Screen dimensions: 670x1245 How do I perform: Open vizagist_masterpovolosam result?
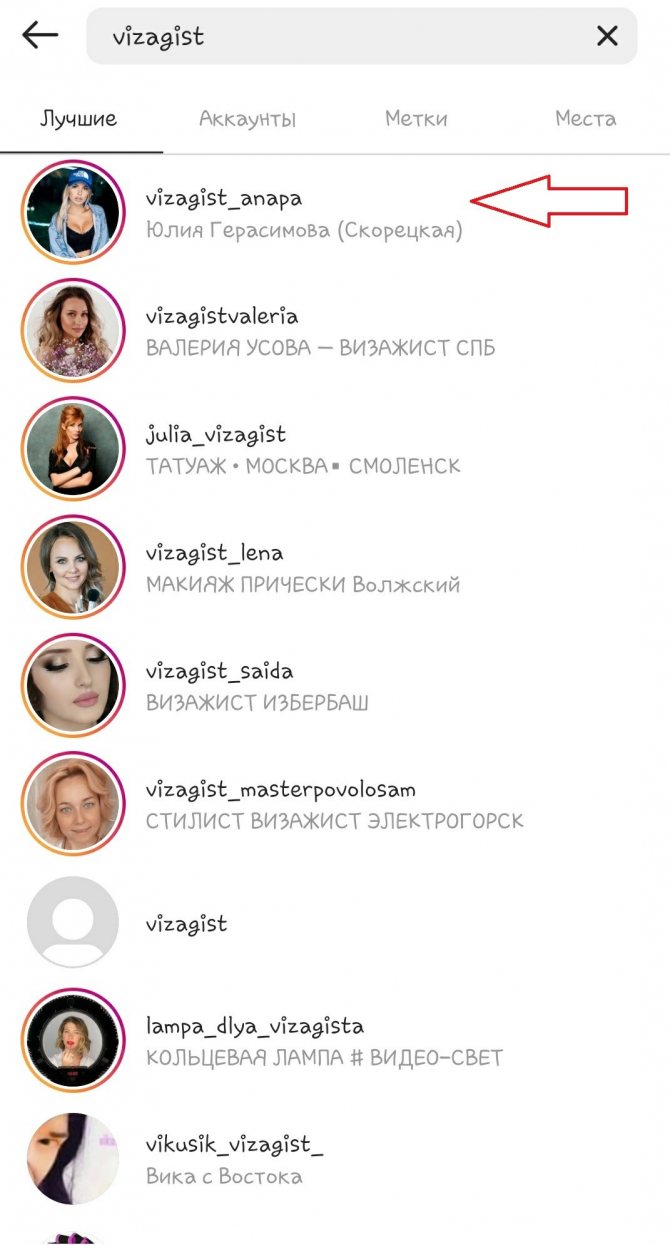tap(280, 790)
